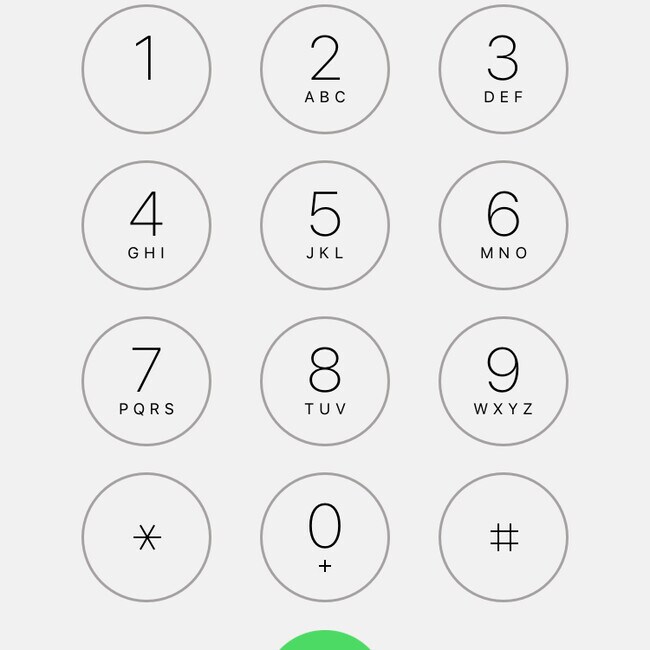Dial the digit 1
The image size is (650, 650).
pos(146,69)
